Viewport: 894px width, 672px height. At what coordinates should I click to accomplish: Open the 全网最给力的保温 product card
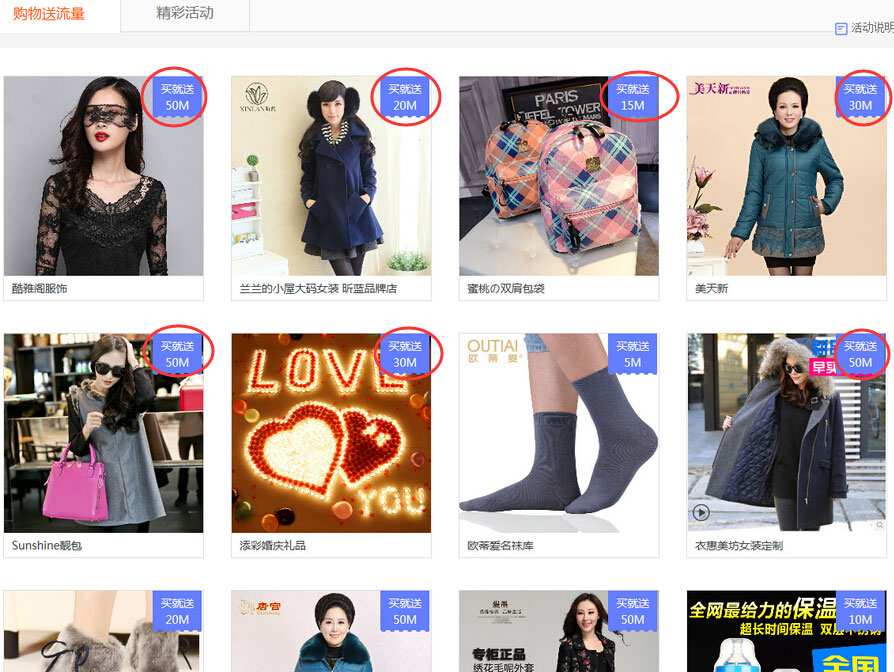coord(787,632)
